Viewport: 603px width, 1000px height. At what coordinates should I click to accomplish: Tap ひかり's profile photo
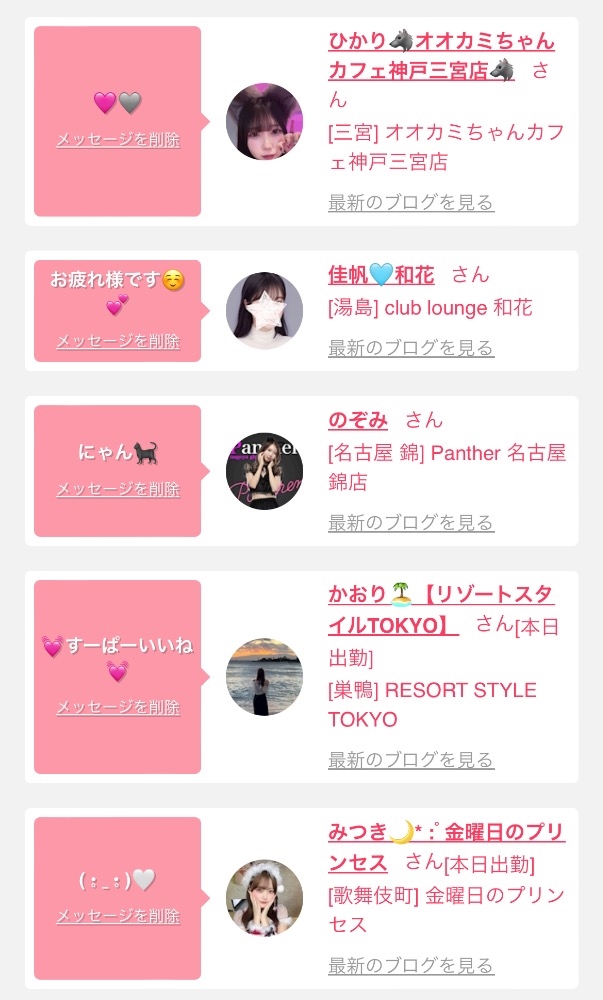pyautogui.click(x=264, y=122)
